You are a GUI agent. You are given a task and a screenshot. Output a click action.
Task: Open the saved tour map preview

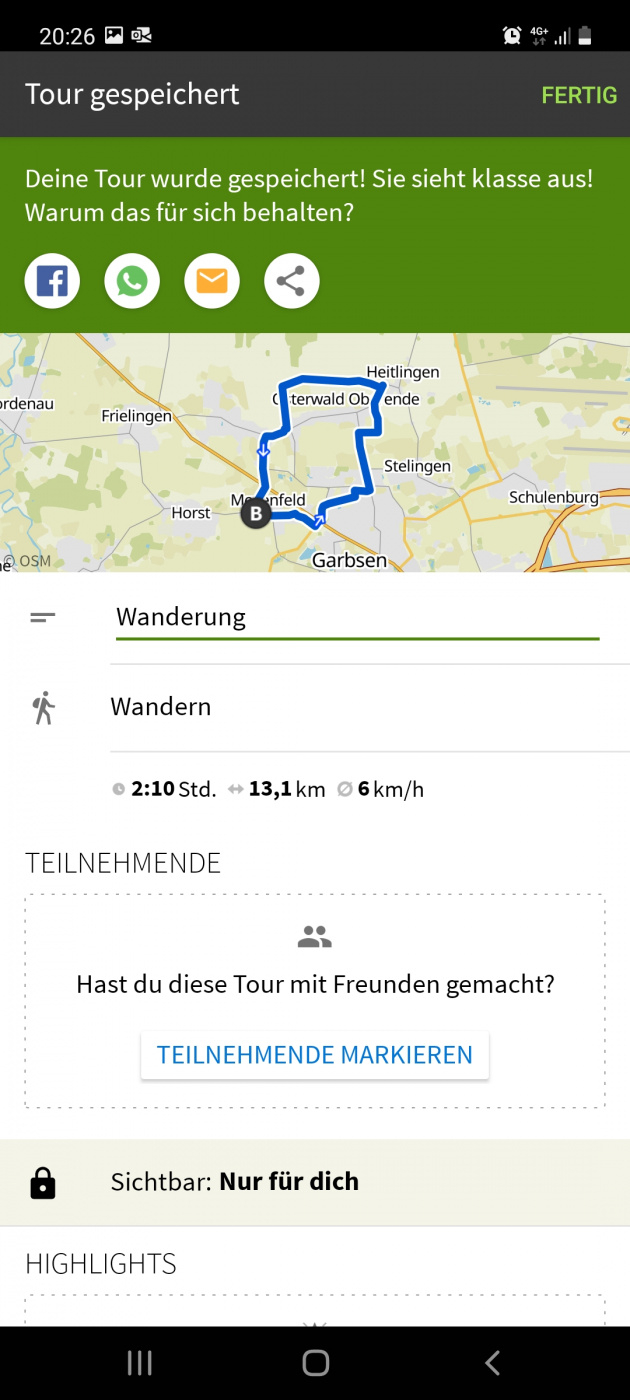(315, 452)
